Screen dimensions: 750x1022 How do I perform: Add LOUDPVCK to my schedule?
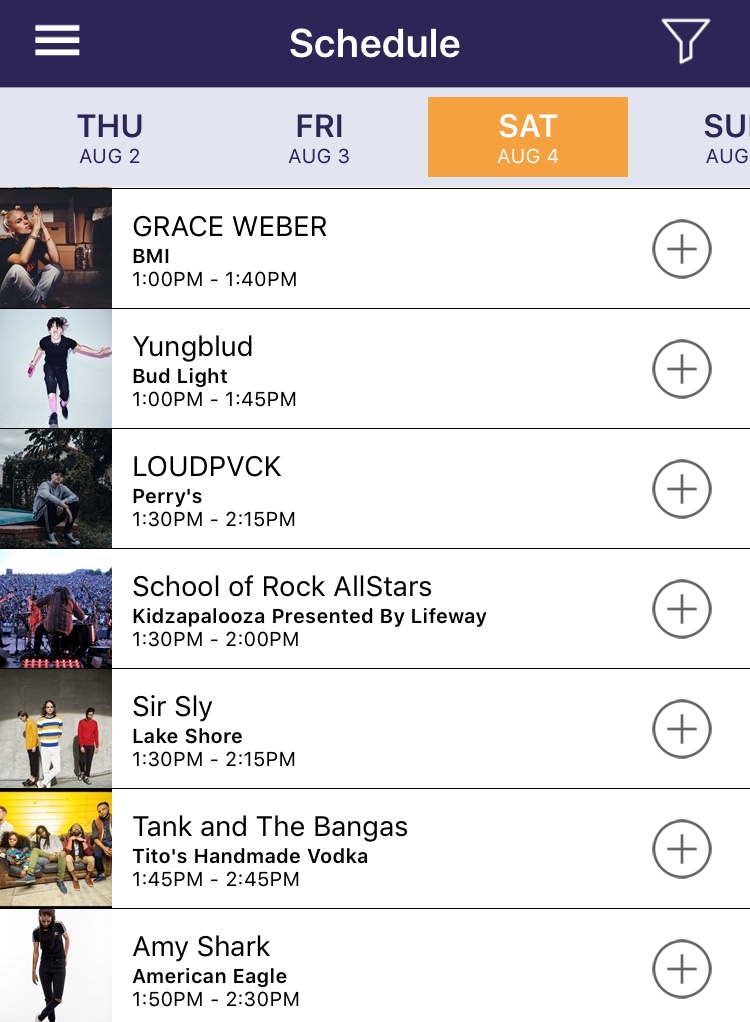[681, 489]
